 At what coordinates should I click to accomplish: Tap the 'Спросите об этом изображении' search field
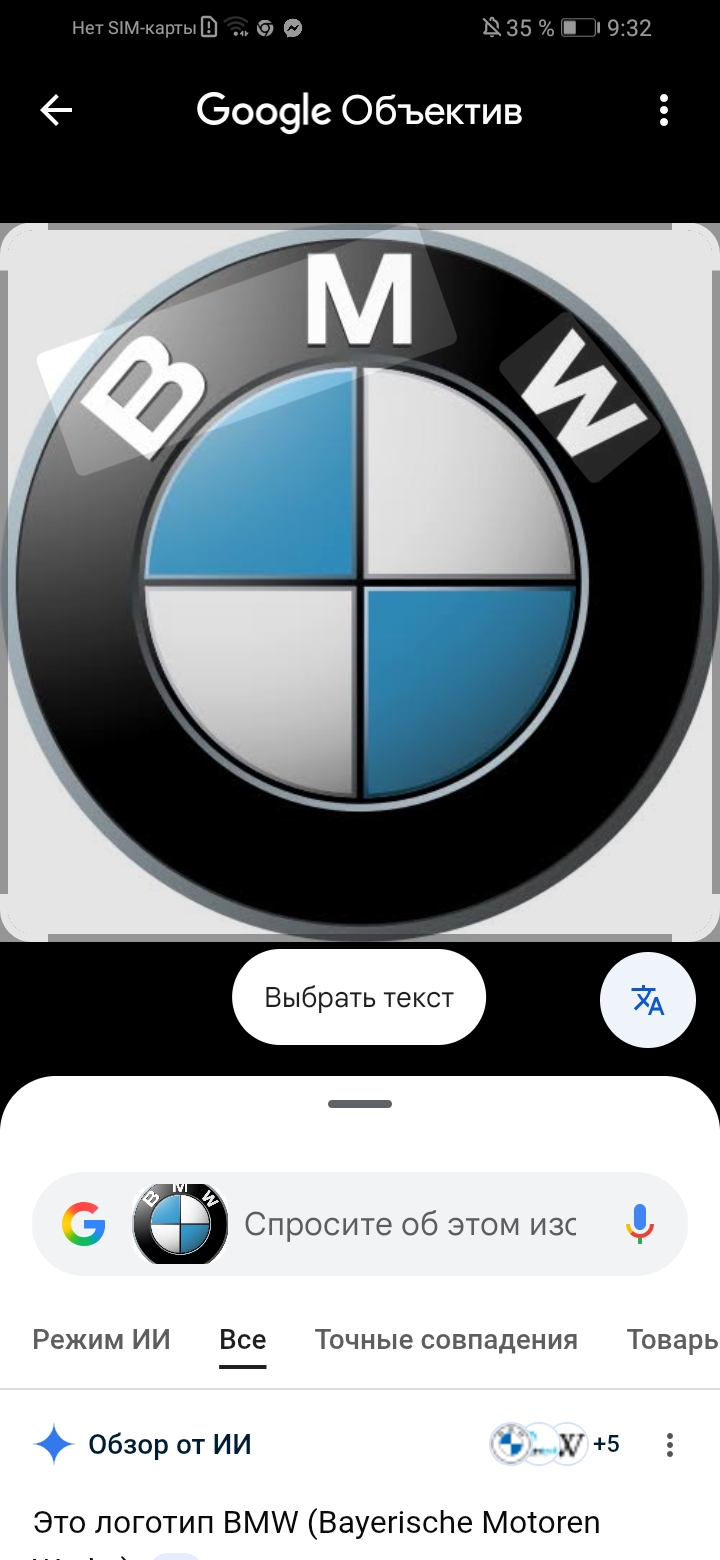[x=410, y=1224]
